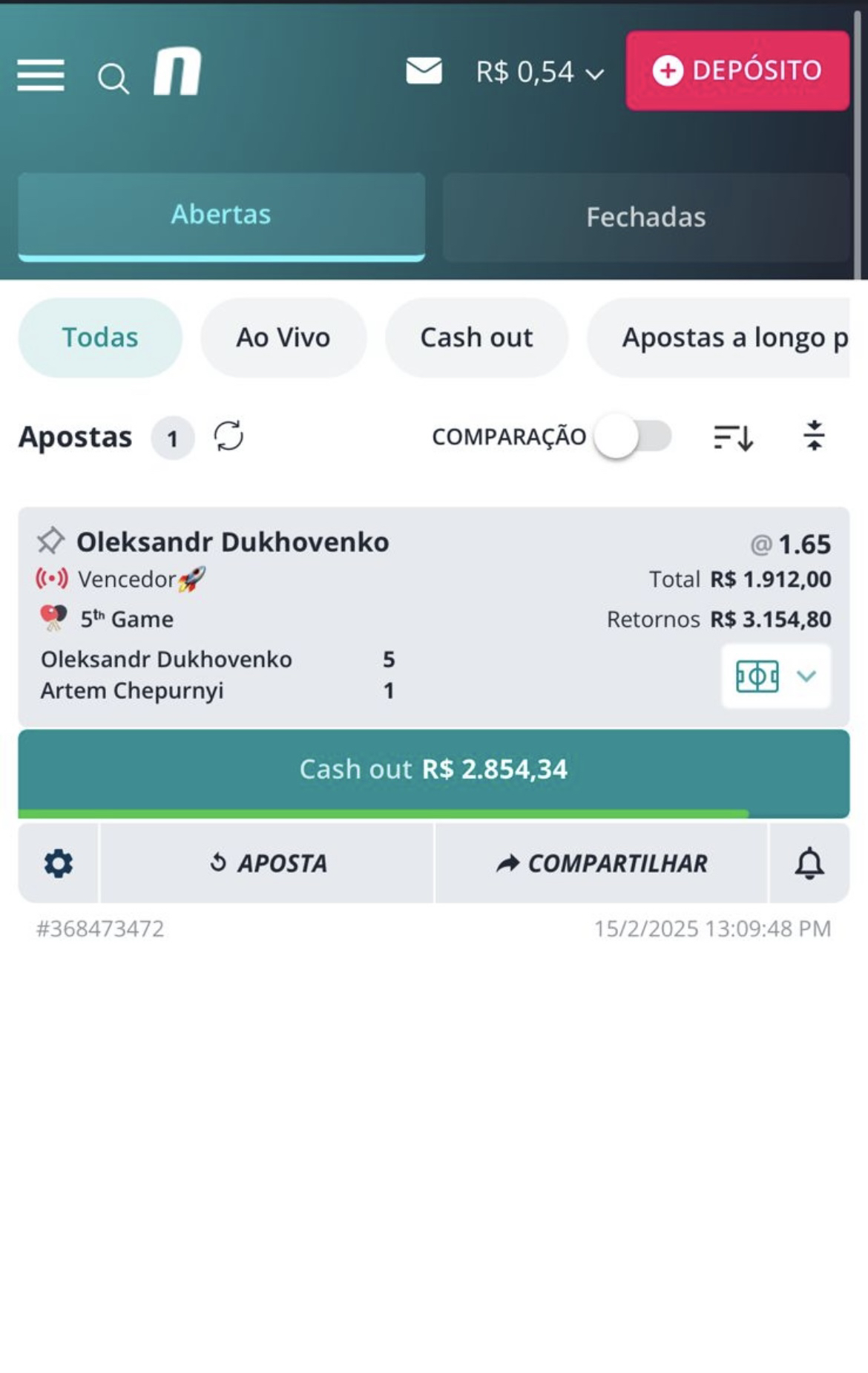This screenshot has height=1373, width=868.
Task: Refresh the Apostas list
Action: 228,436
